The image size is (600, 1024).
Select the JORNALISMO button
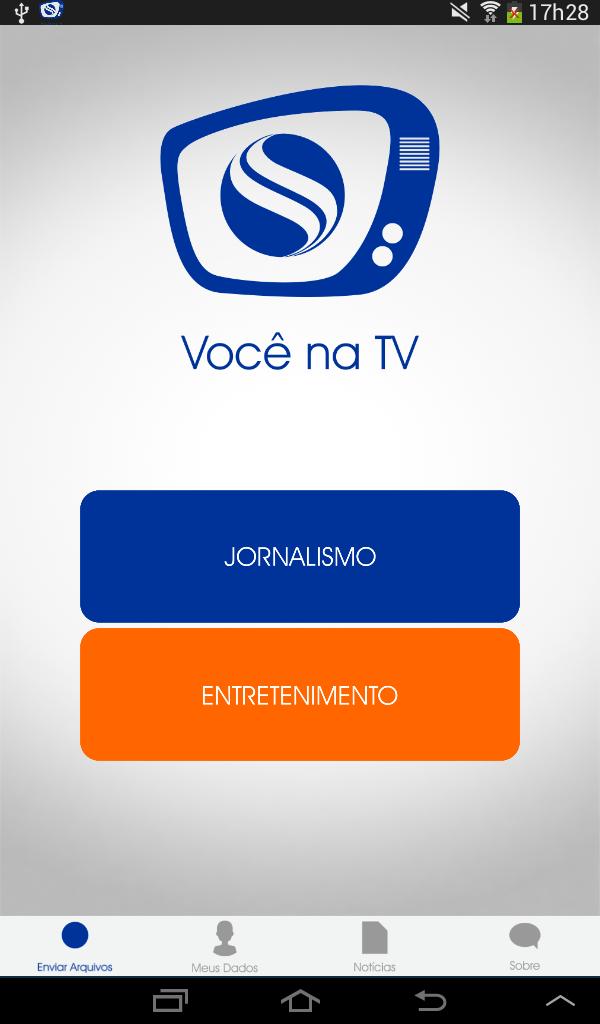[x=300, y=556]
